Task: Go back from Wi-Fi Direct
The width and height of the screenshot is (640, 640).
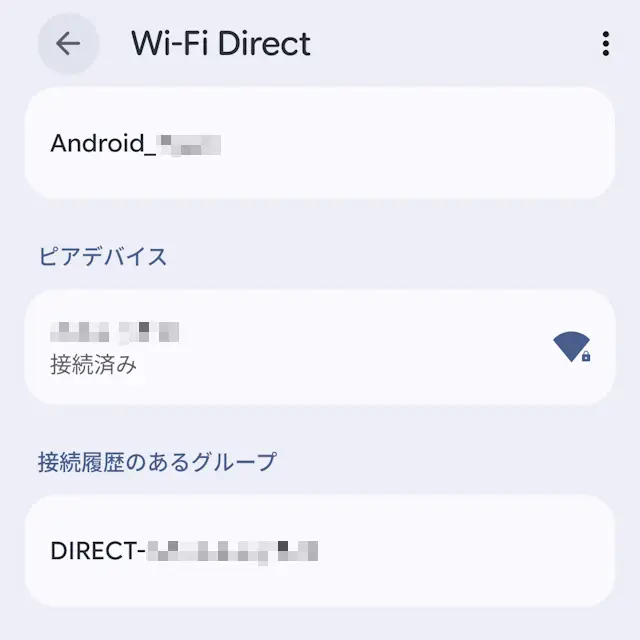Action: point(68,44)
